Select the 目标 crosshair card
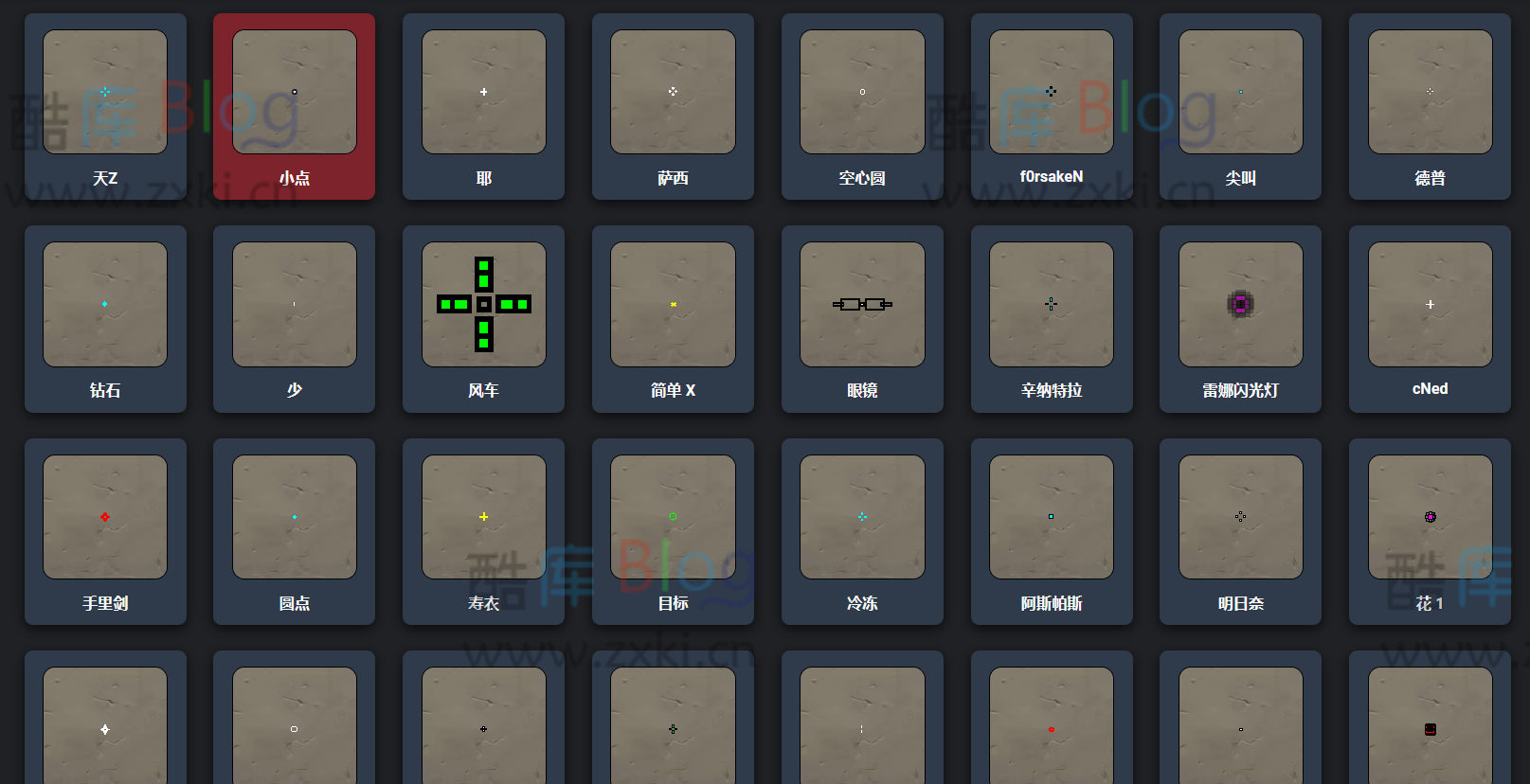The height and width of the screenshot is (784, 1530). pos(673,531)
